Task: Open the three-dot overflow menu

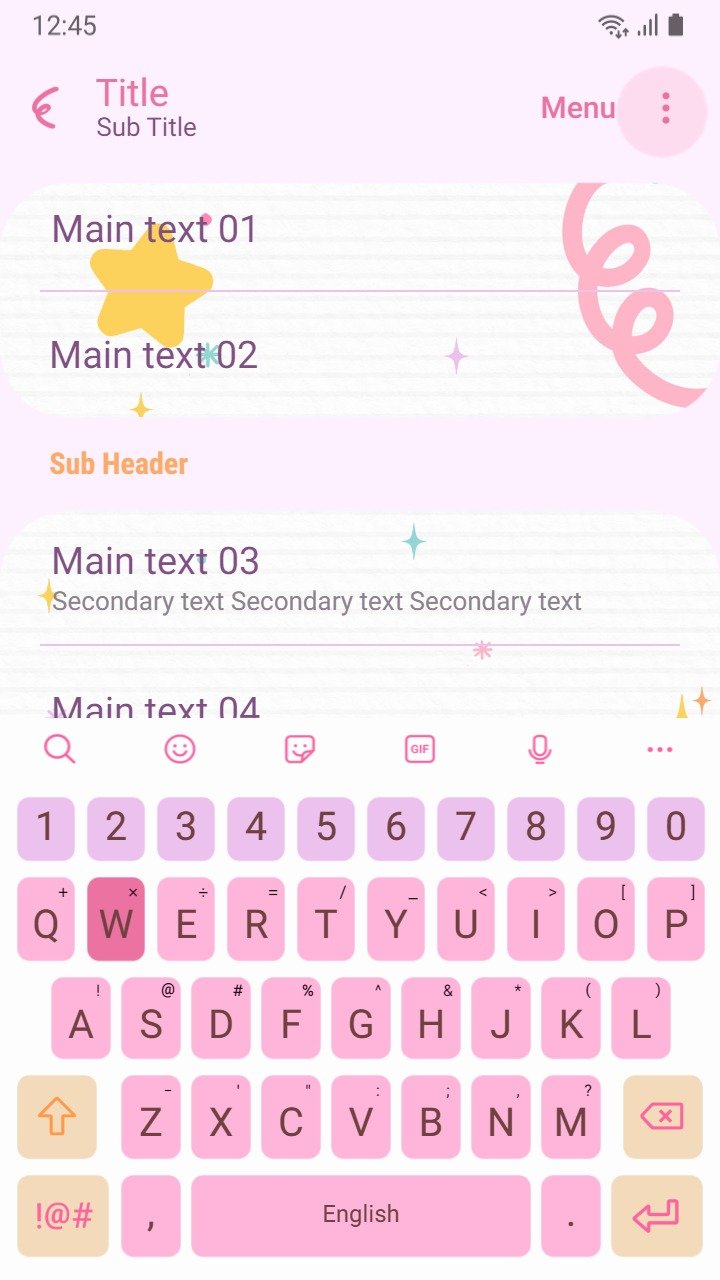Action: (x=665, y=108)
